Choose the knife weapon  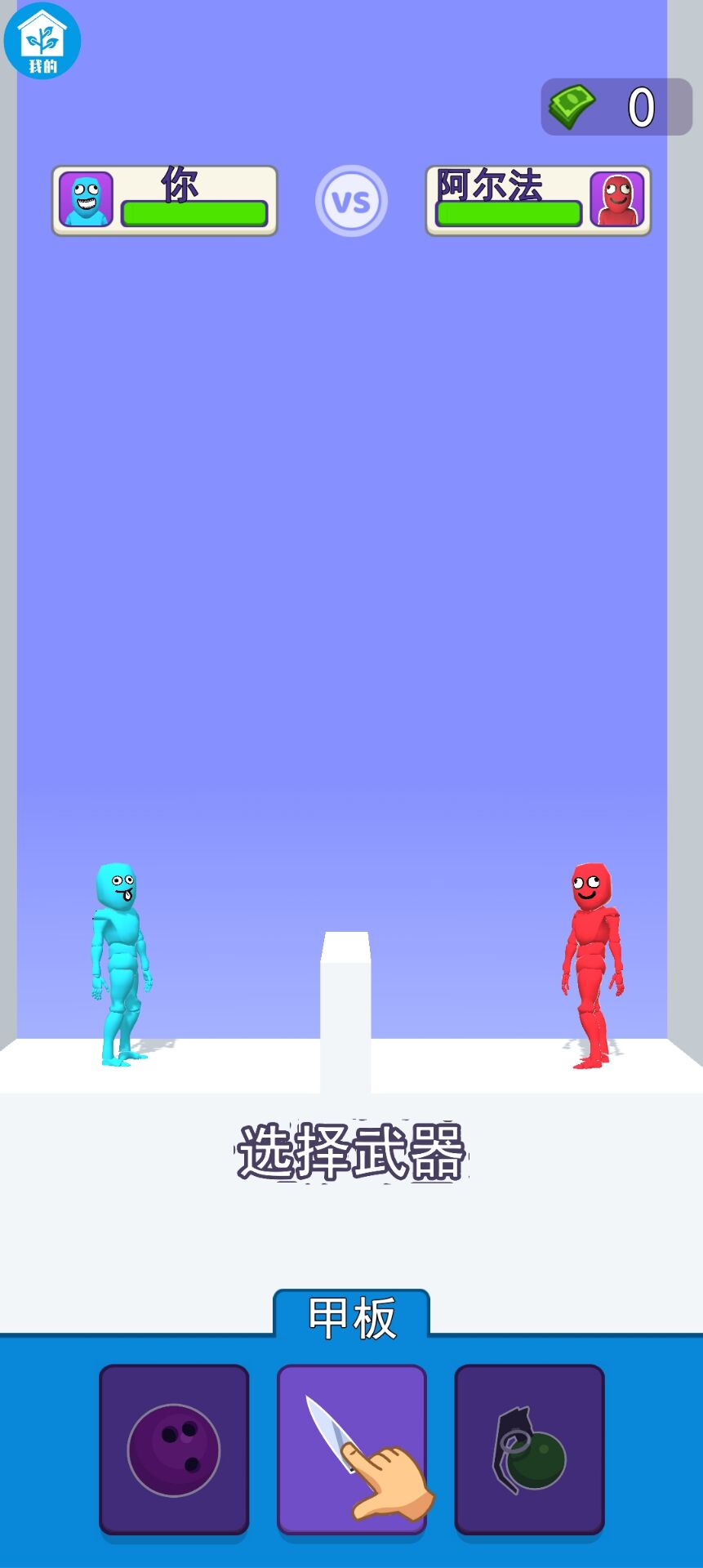point(351,1449)
